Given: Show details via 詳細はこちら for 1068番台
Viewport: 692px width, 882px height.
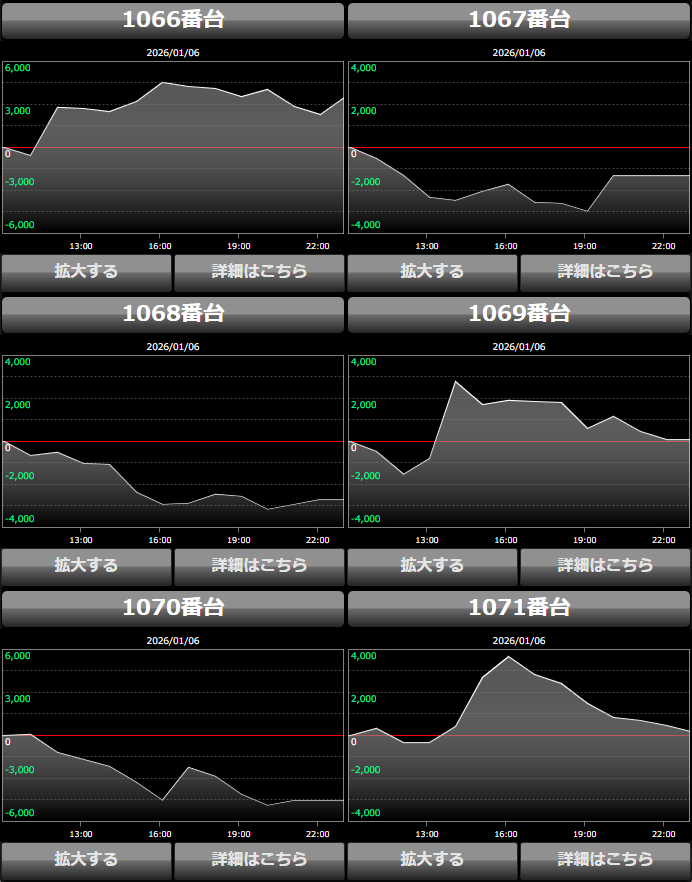Looking at the screenshot, I should pos(259,565).
